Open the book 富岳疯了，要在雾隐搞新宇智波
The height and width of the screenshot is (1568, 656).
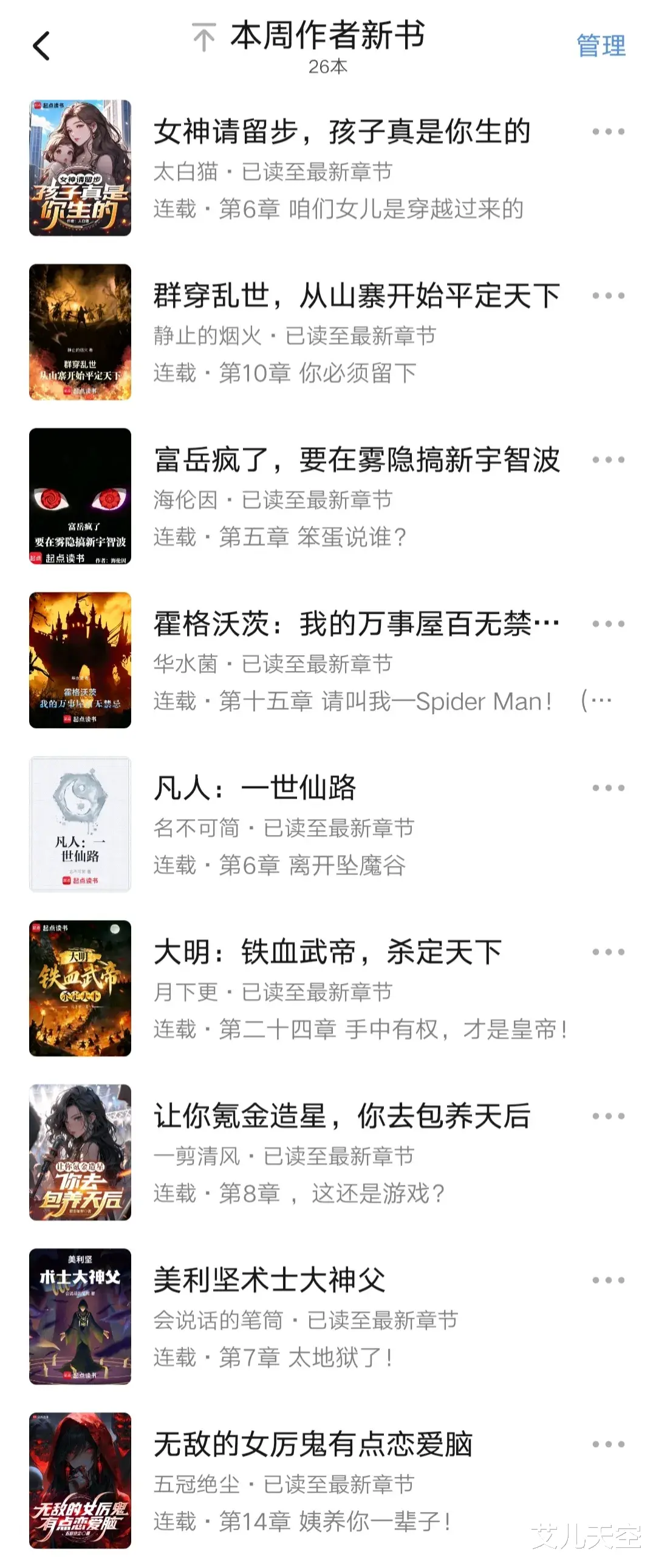pos(356,460)
